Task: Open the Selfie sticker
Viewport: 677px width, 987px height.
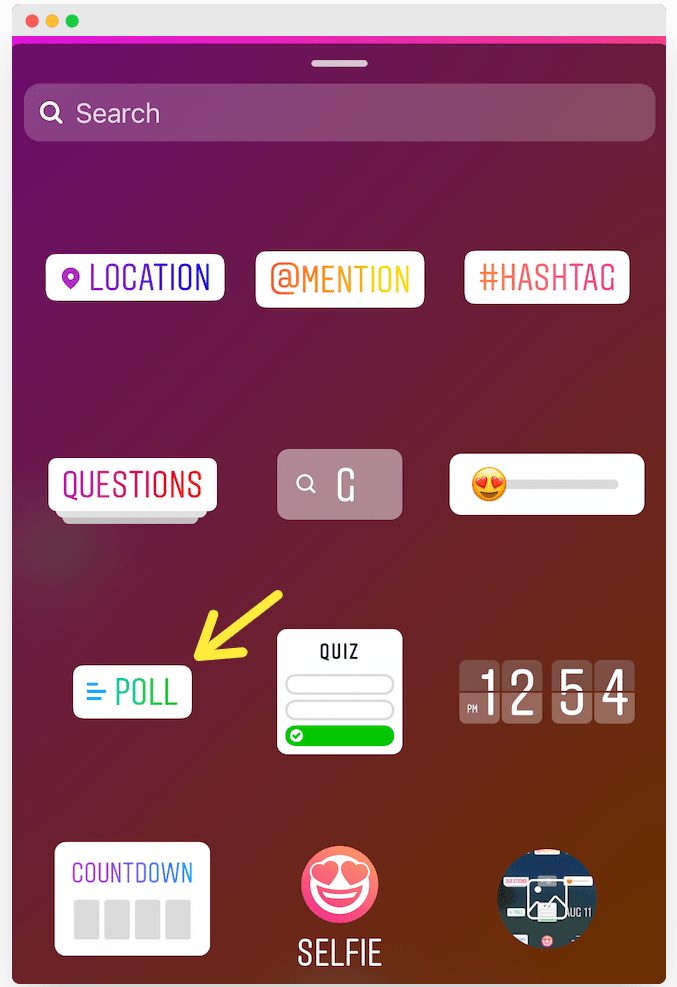Action: [340, 905]
